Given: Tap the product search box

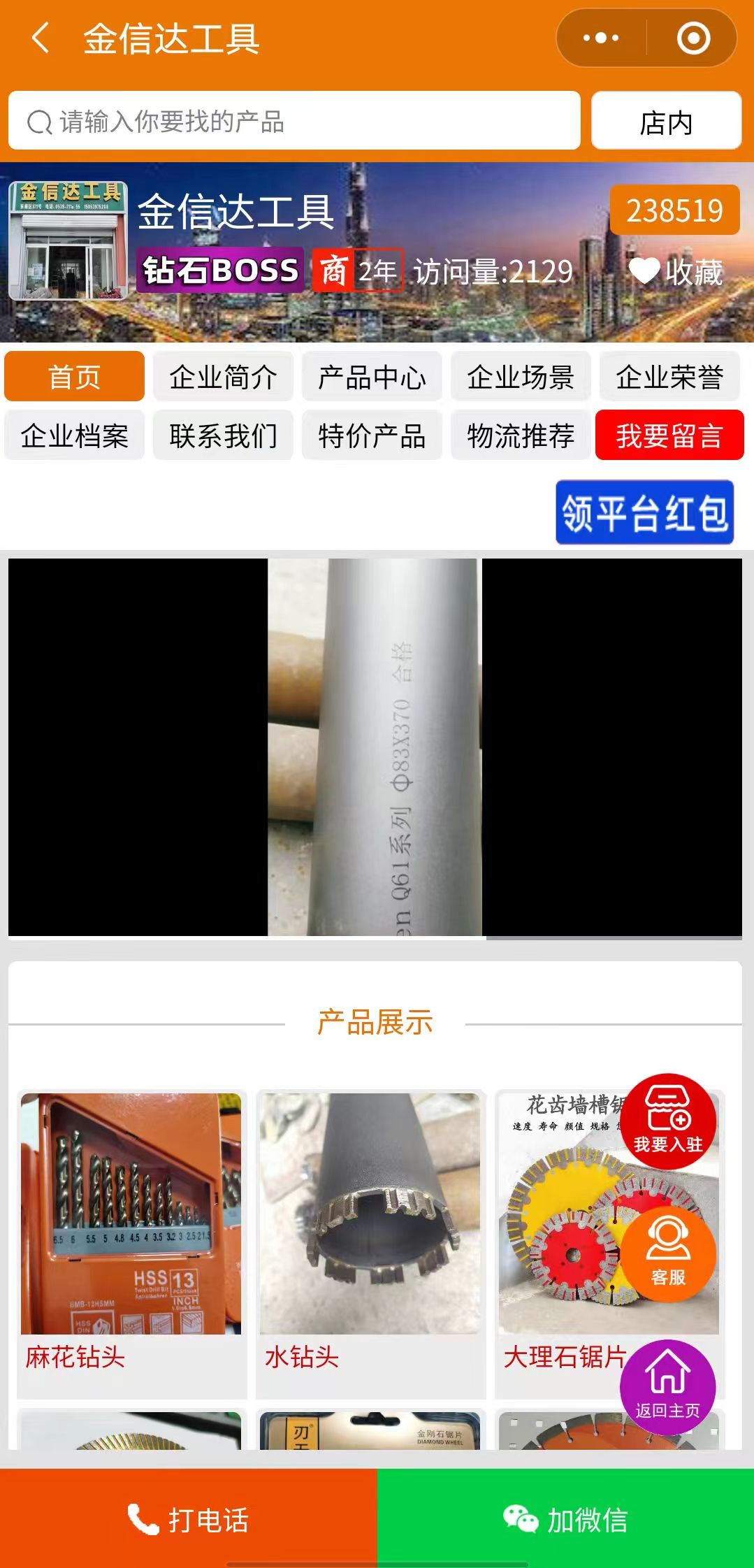Looking at the screenshot, I should (x=293, y=122).
